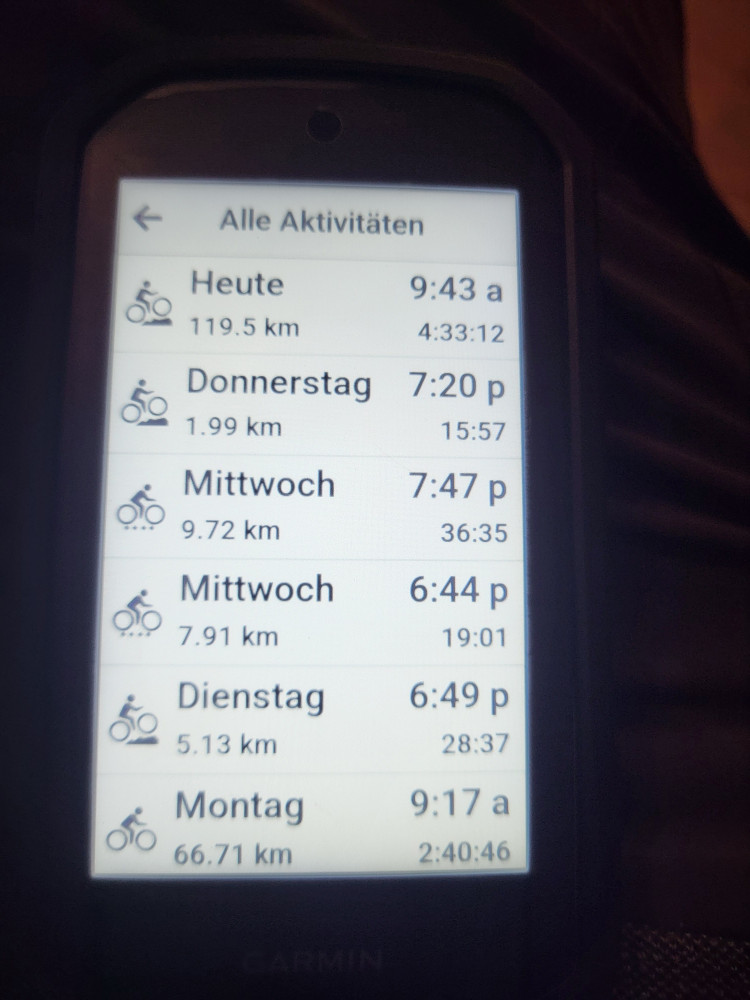Go back from Alle Aktivitäten

148,219
